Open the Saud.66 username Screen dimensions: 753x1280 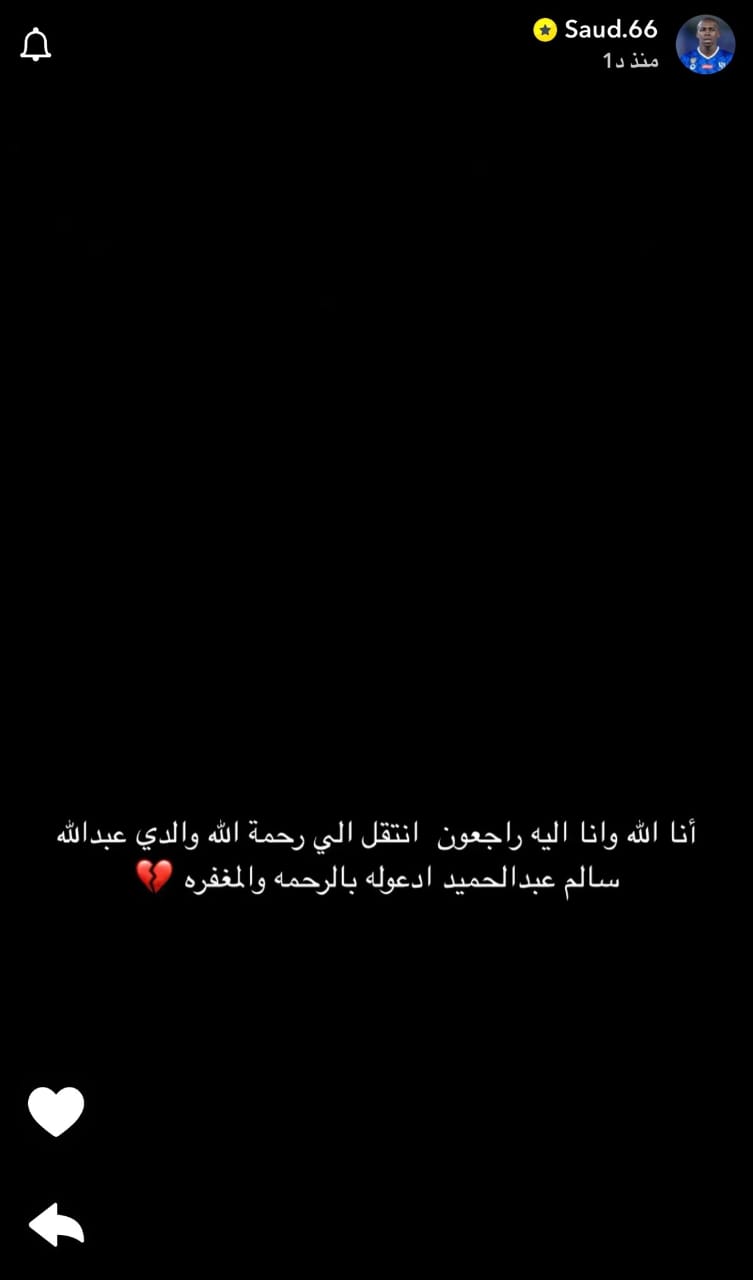610,30
